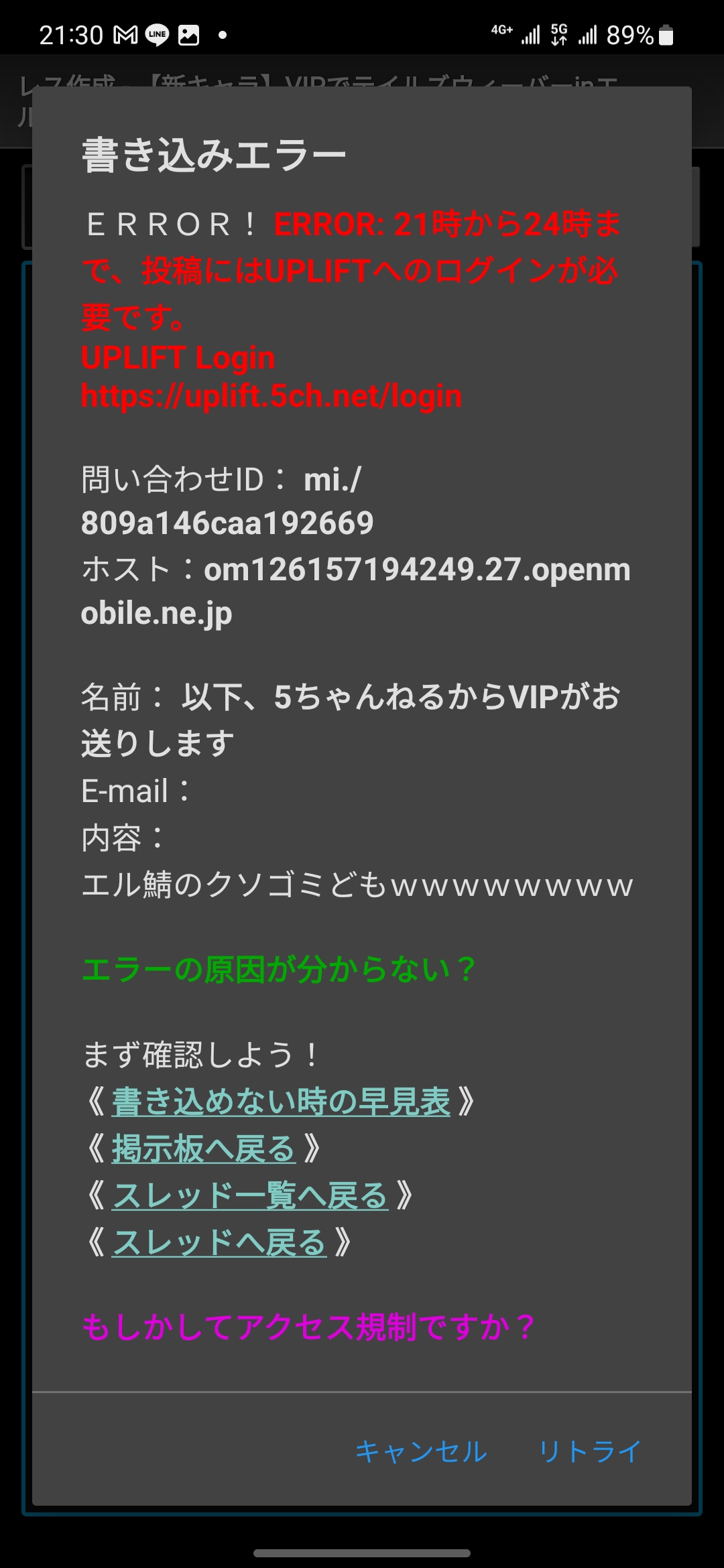Viewport: 724px width, 1568px height.
Task: Tap the スレッドへ戻る link
Action: [219, 1242]
